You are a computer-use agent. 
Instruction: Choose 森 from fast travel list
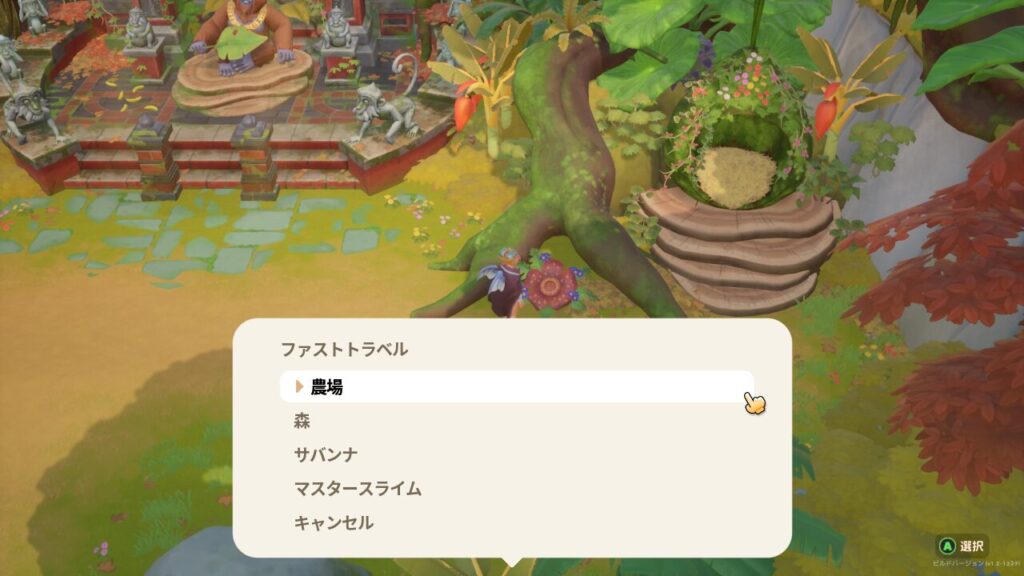pos(302,421)
